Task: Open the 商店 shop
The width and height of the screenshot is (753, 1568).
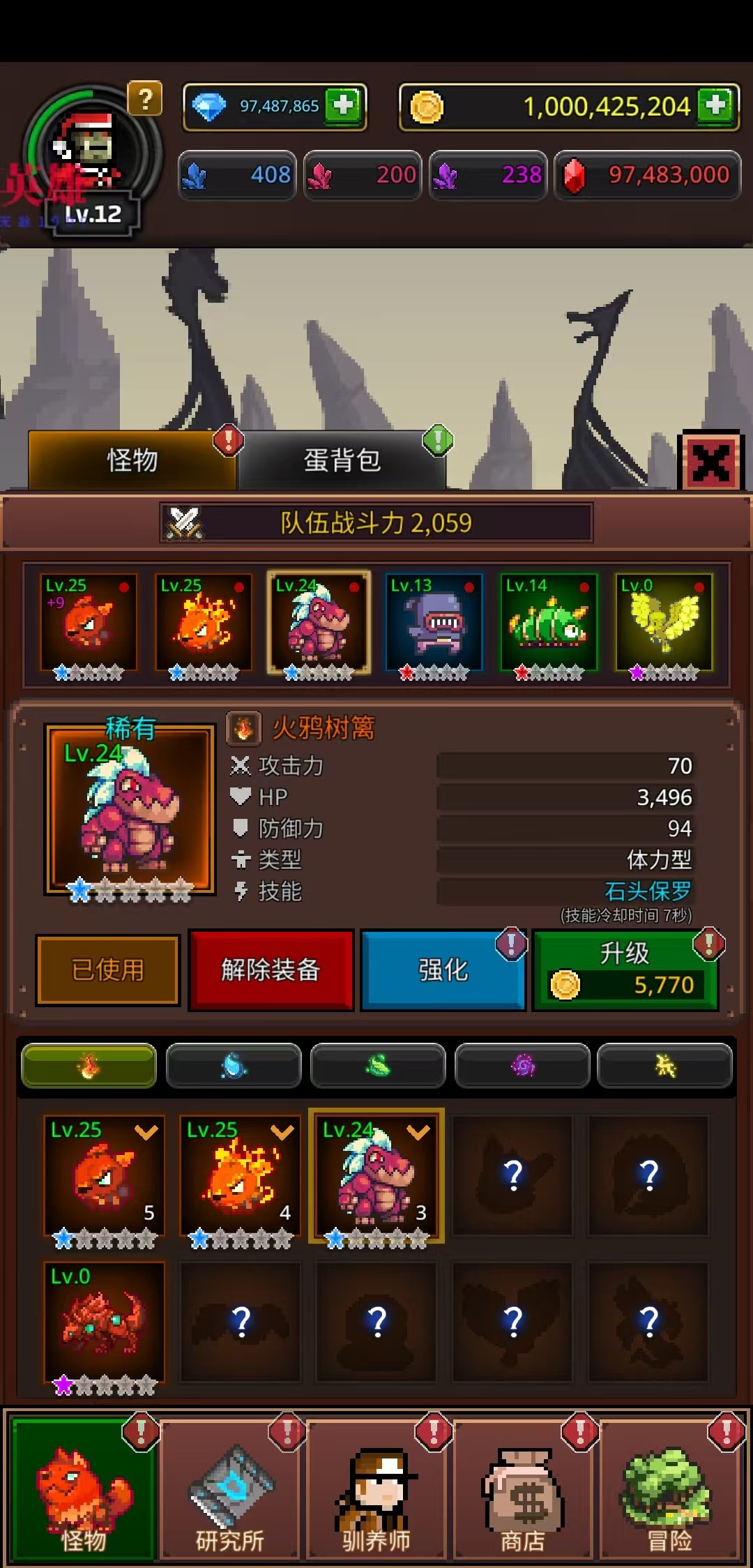Action: point(523,1491)
